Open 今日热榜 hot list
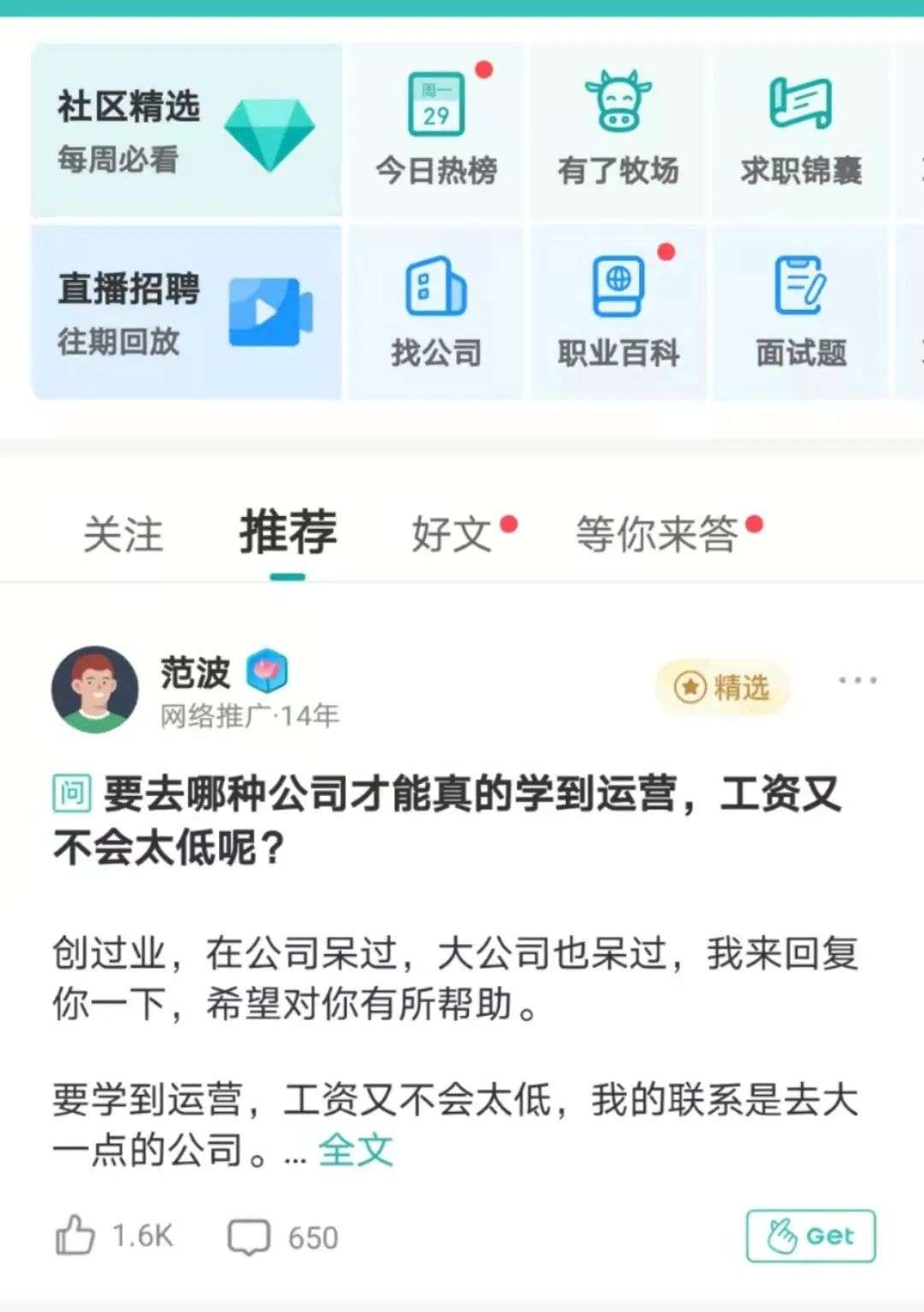 436,130
